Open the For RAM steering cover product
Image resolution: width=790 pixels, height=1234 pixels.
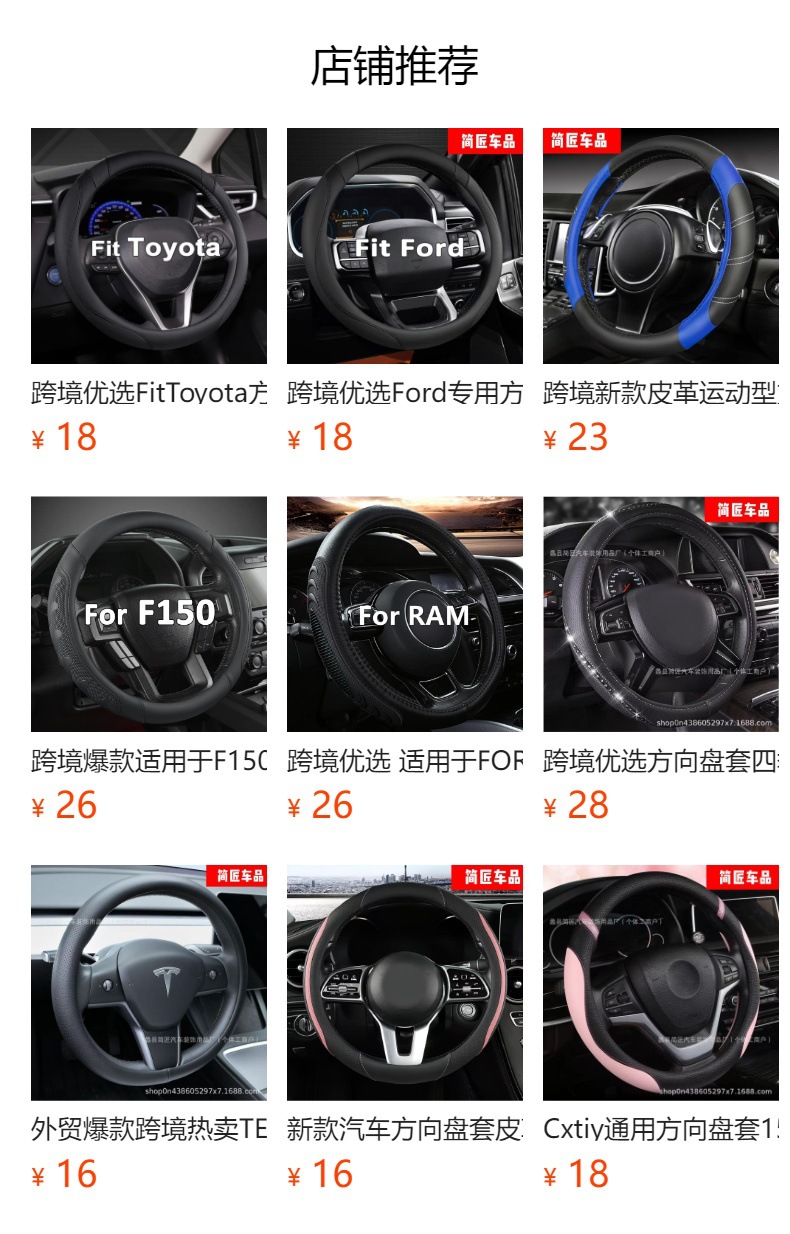click(405, 614)
